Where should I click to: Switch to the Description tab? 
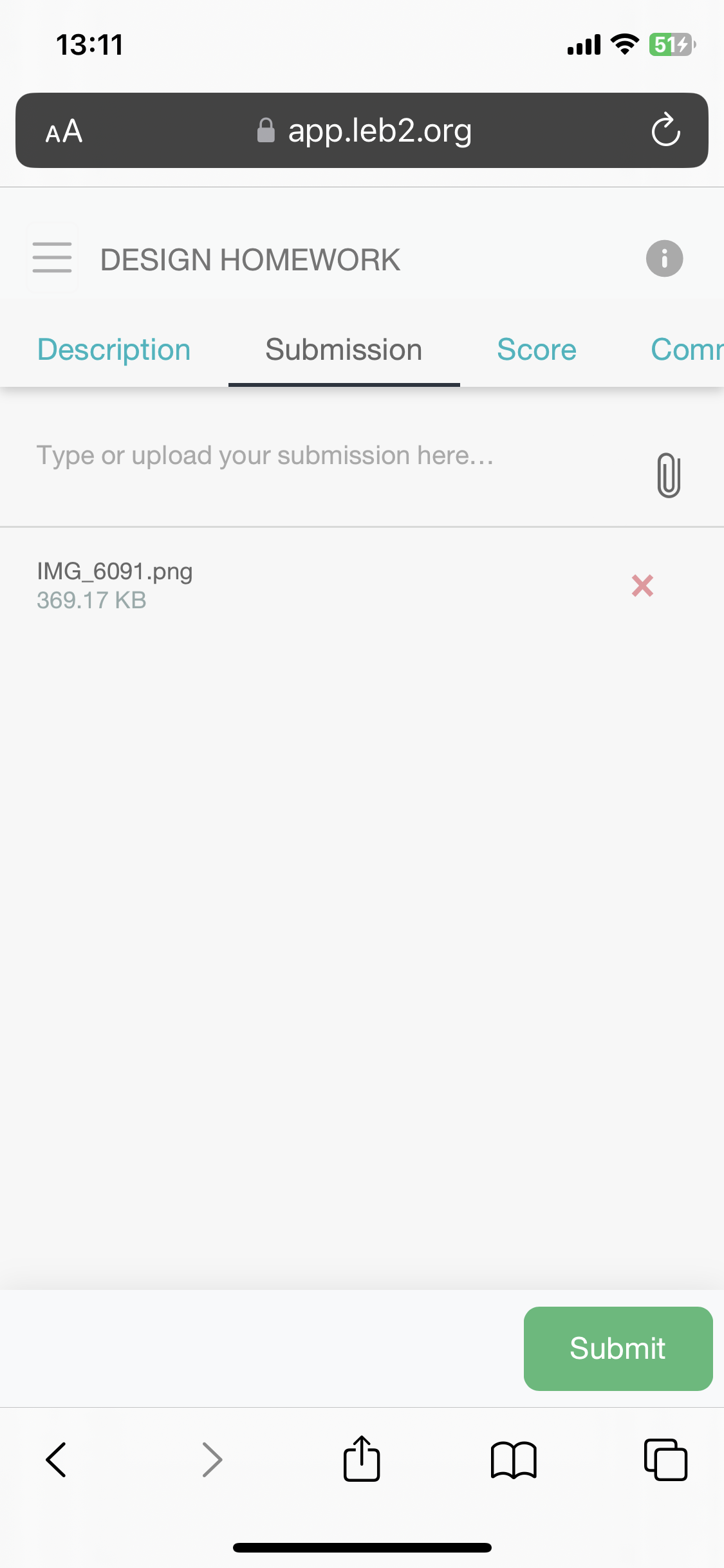pos(114,350)
